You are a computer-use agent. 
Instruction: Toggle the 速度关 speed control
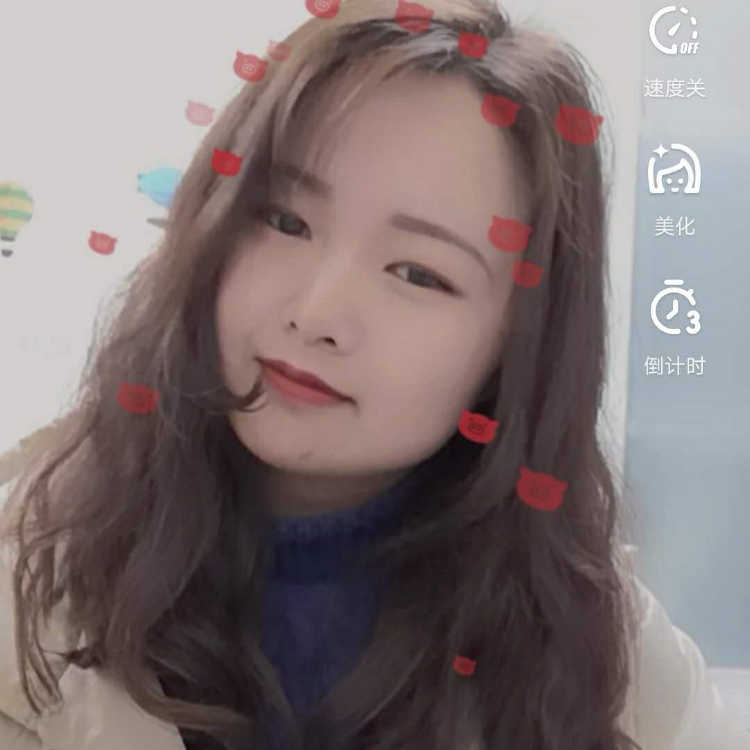pos(675,32)
